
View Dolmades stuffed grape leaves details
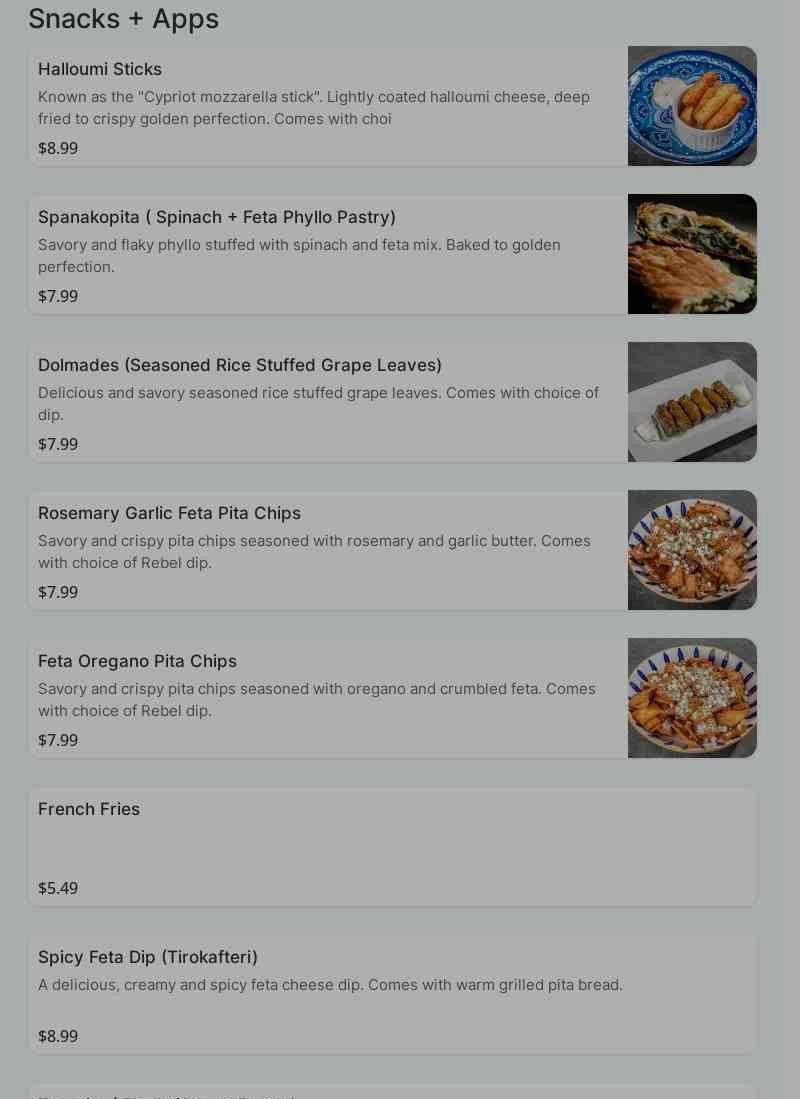(x=392, y=402)
